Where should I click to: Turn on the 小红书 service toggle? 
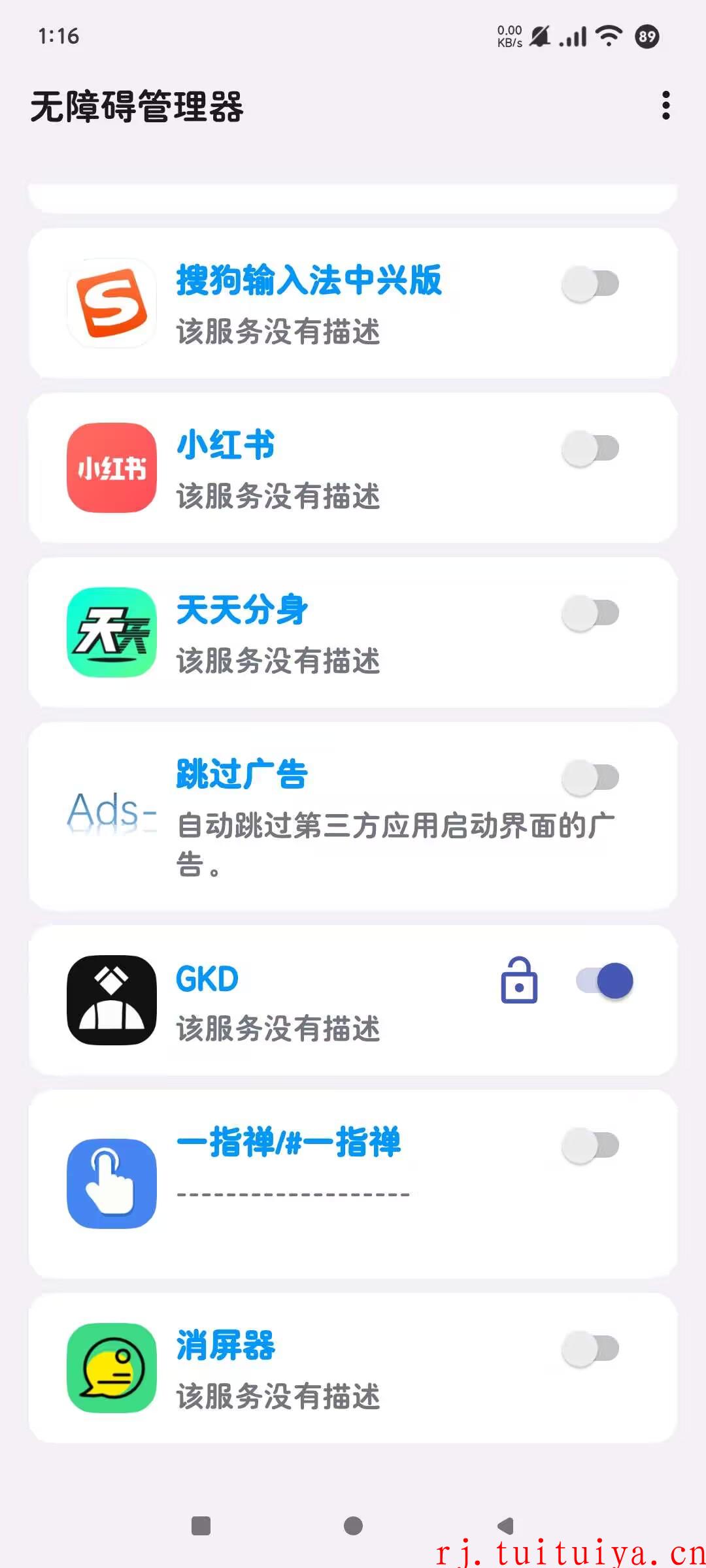(590, 448)
